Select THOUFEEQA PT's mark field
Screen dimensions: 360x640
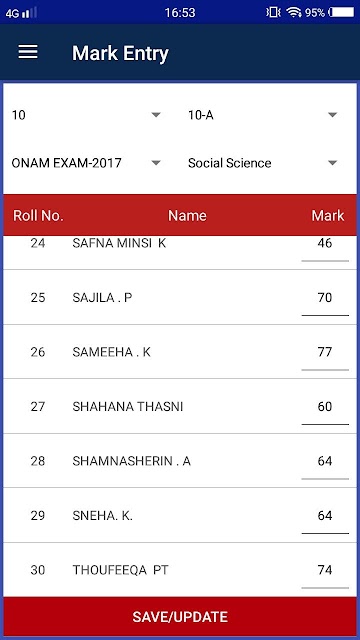pos(325,571)
